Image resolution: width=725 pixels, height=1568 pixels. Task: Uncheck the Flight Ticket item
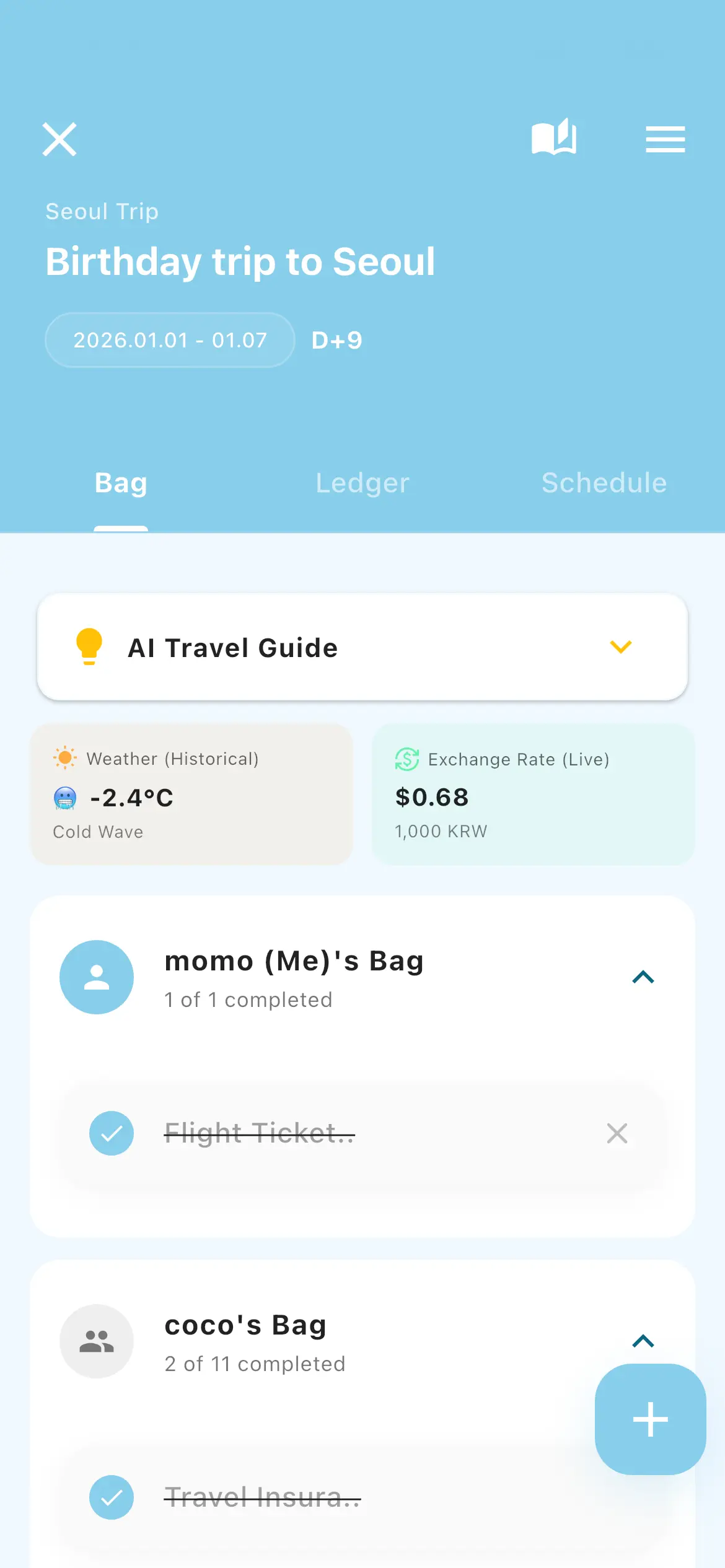[x=112, y=1133]
